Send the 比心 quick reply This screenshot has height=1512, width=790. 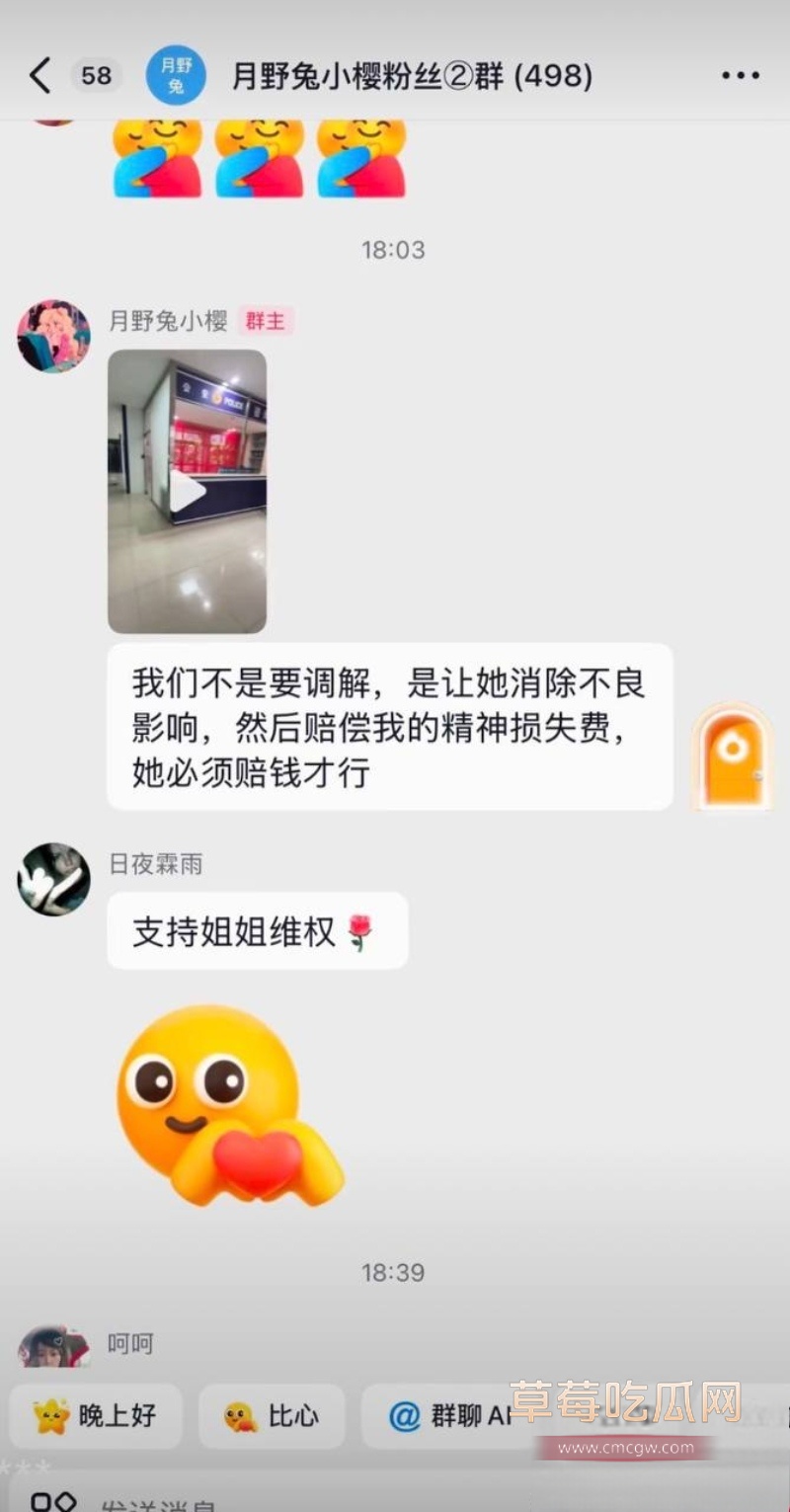[x=273, y=1416]
